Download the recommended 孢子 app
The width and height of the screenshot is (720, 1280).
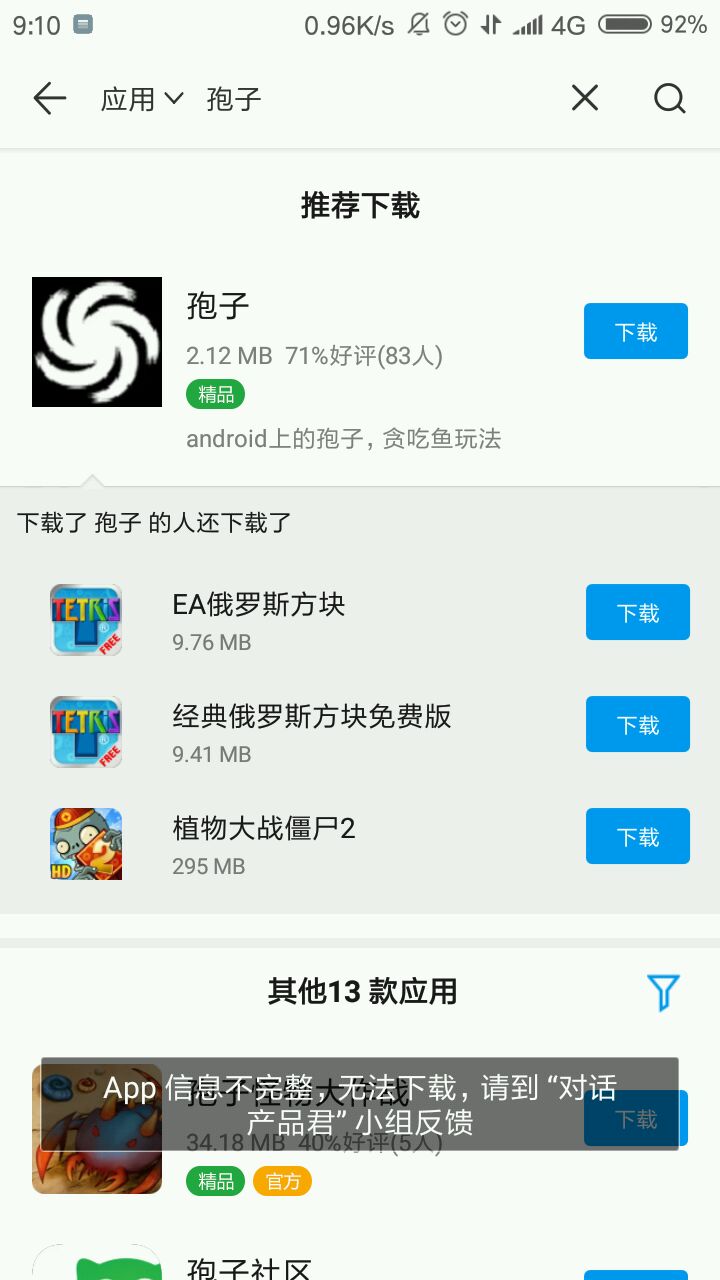pos(636,331)
